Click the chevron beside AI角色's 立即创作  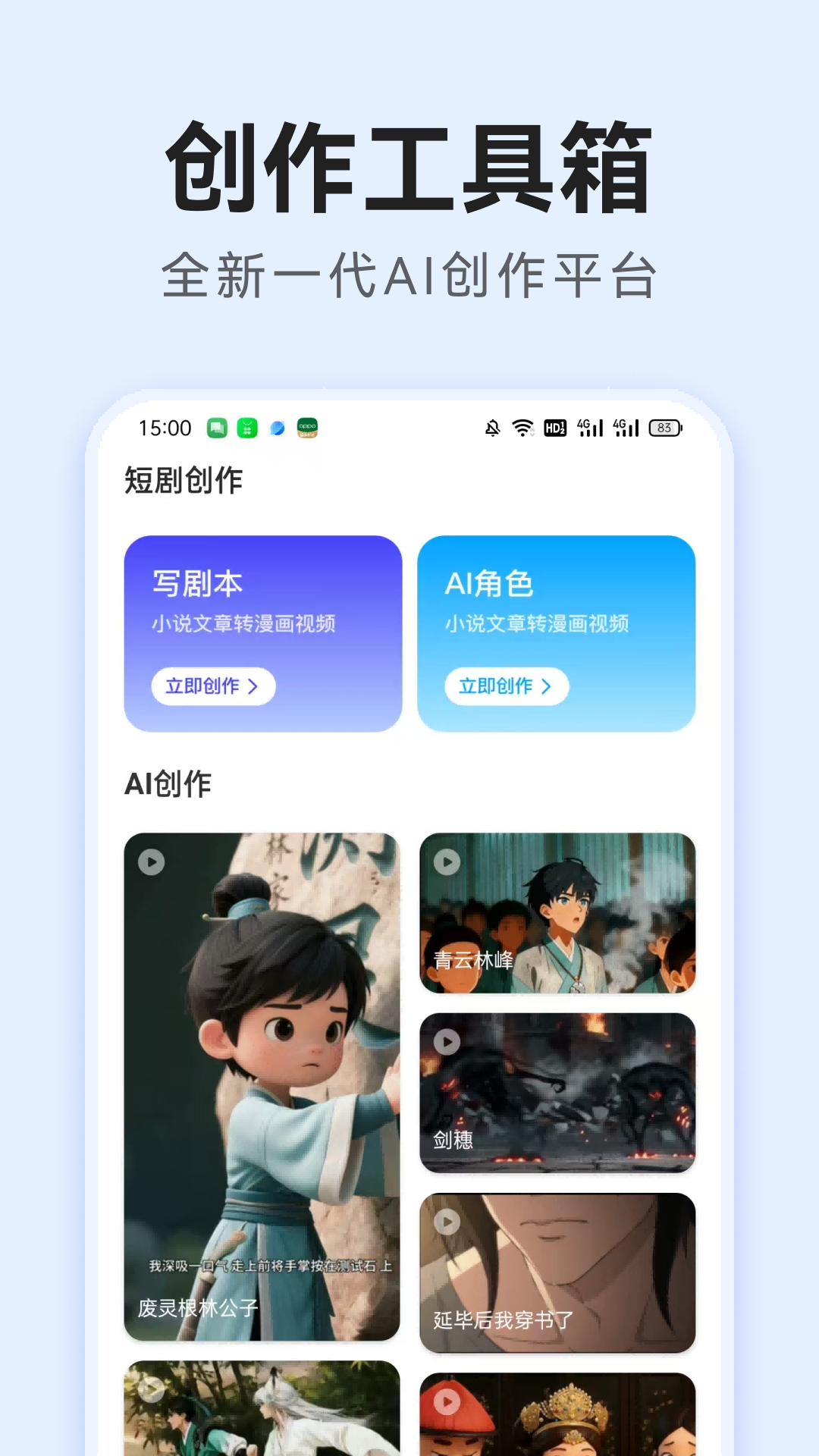pos(548,686)
